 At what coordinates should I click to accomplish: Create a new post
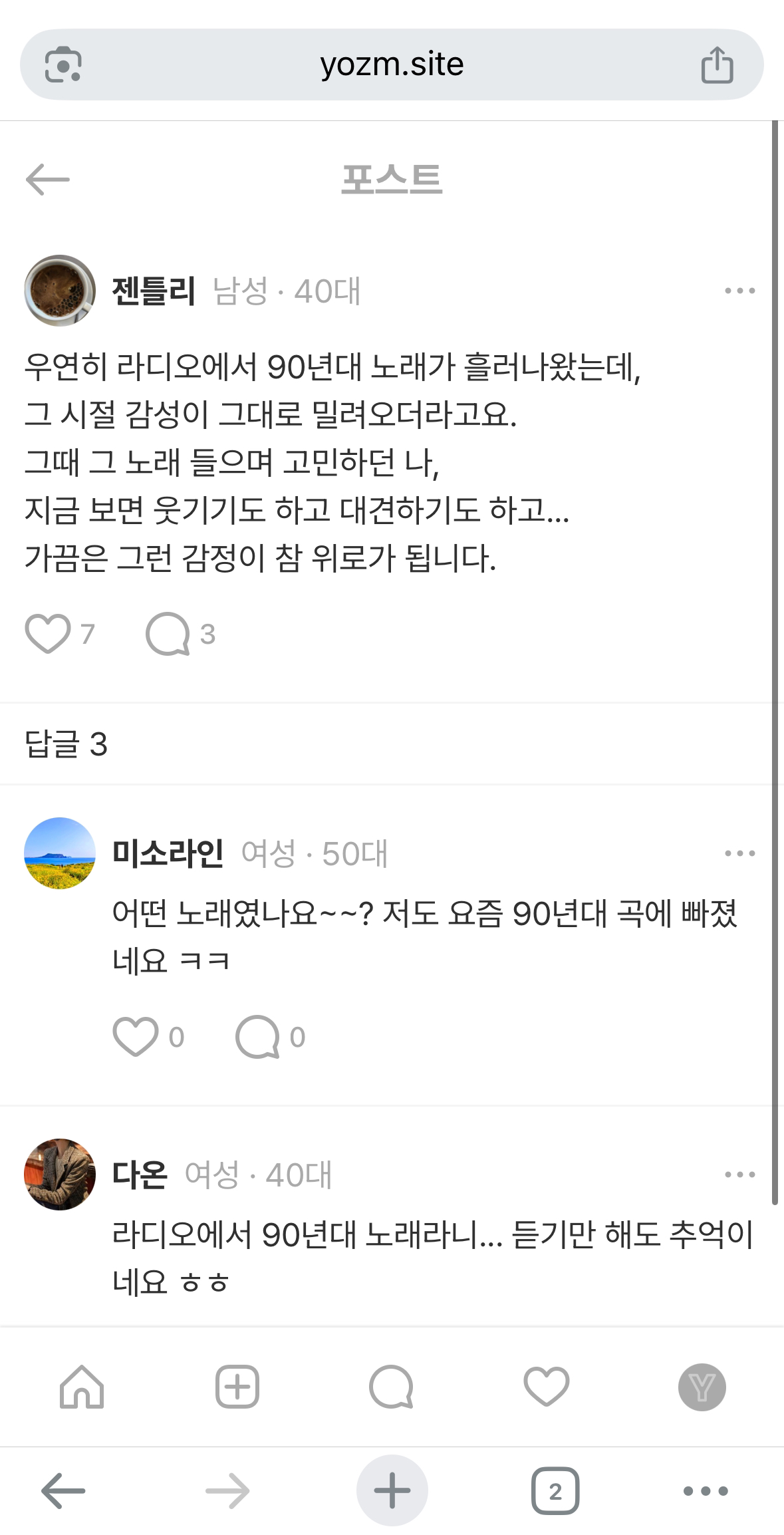click(x=237, y=1387)
